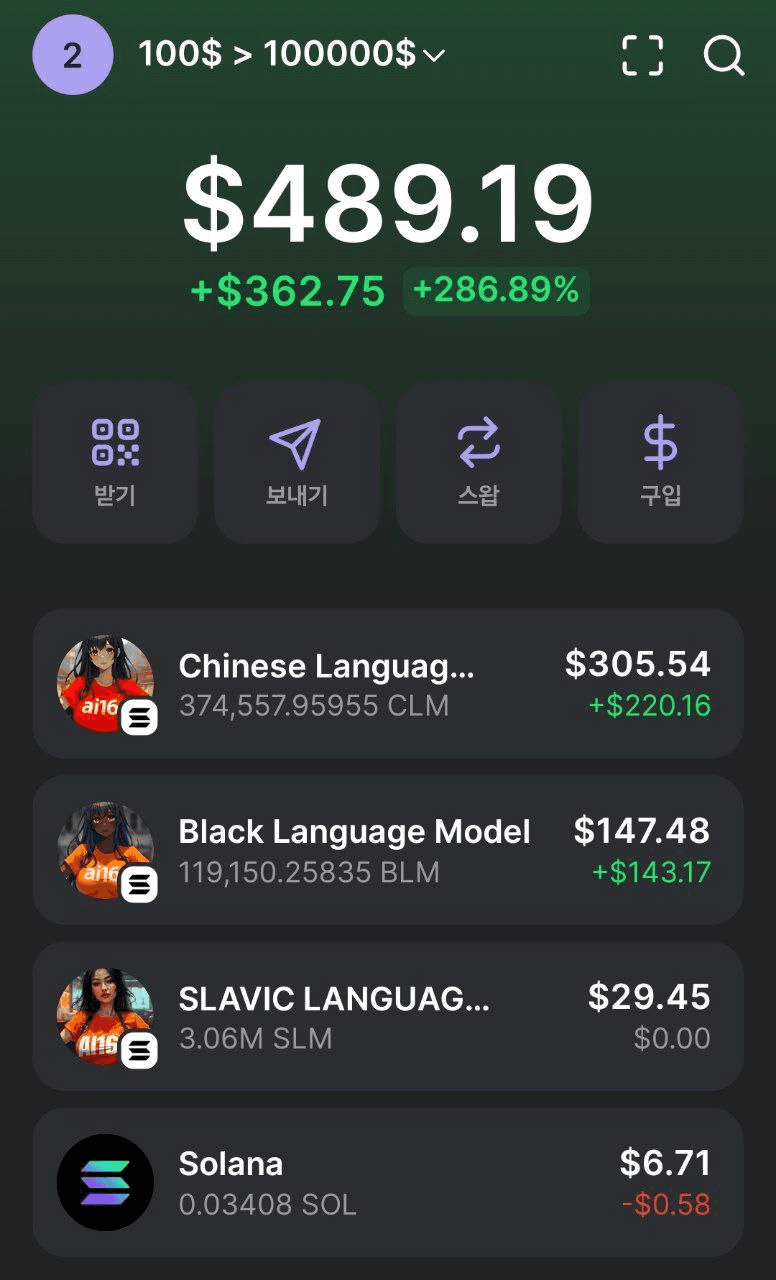Open the QR code scanner
This screenshot has width=776, height=1280.
pyautogui.click(x=642, y=56)
